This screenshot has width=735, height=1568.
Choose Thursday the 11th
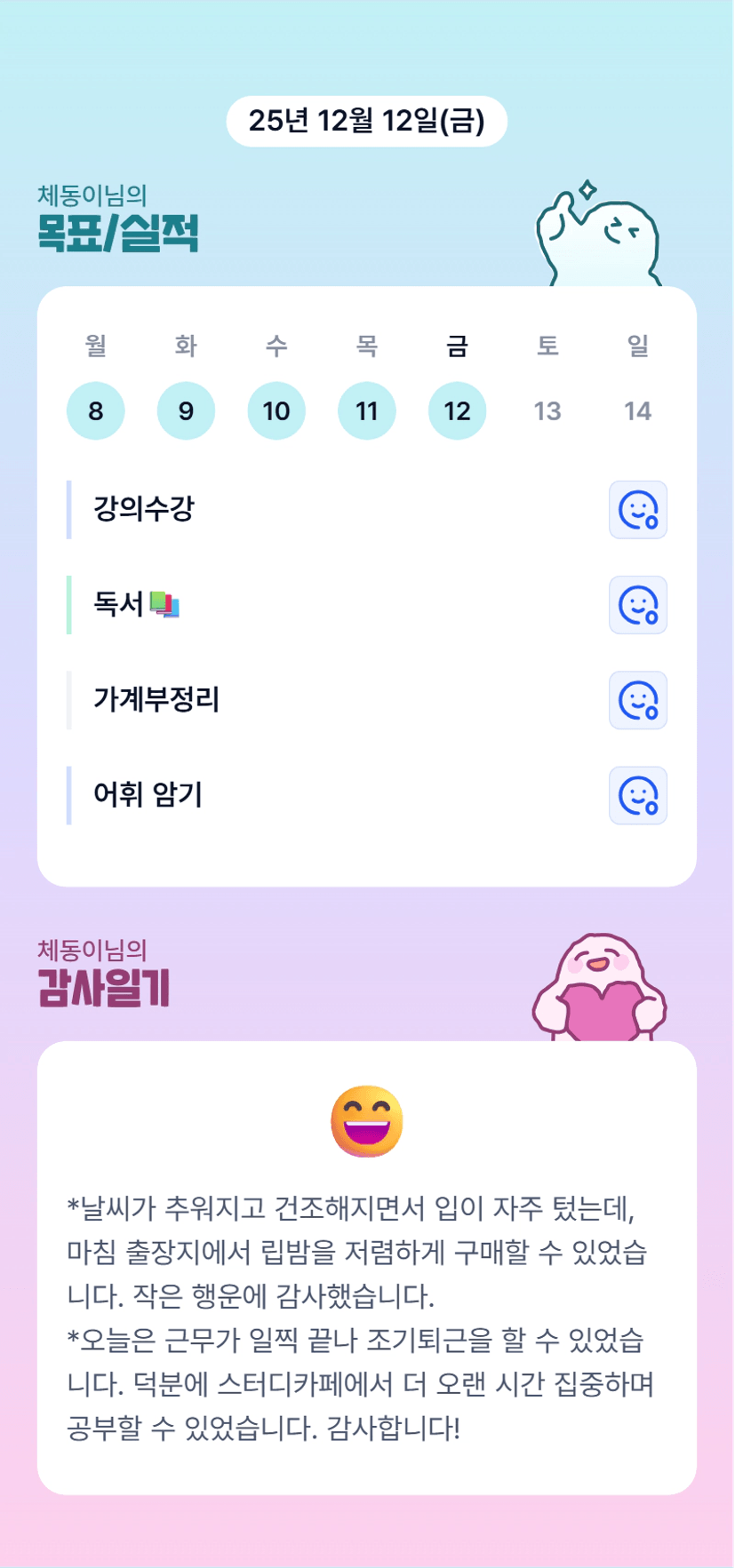tap(367, 411)
